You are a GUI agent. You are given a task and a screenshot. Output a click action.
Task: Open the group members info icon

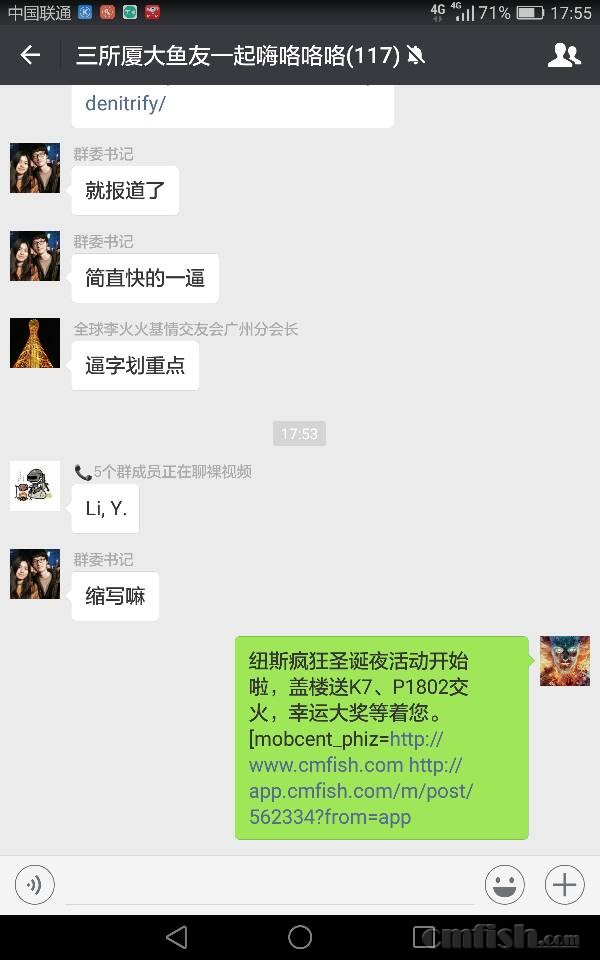point(564,55)
